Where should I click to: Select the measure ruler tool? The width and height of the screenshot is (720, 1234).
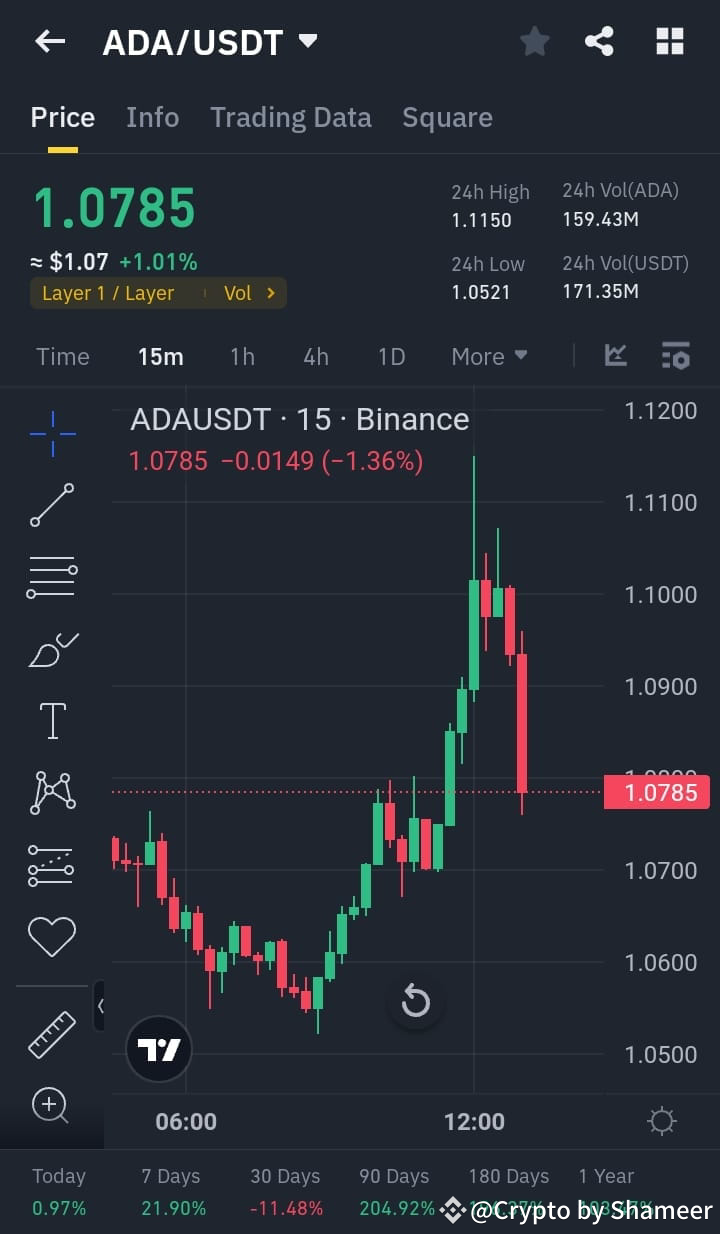pyautogui.click(x=52, y=1033)
